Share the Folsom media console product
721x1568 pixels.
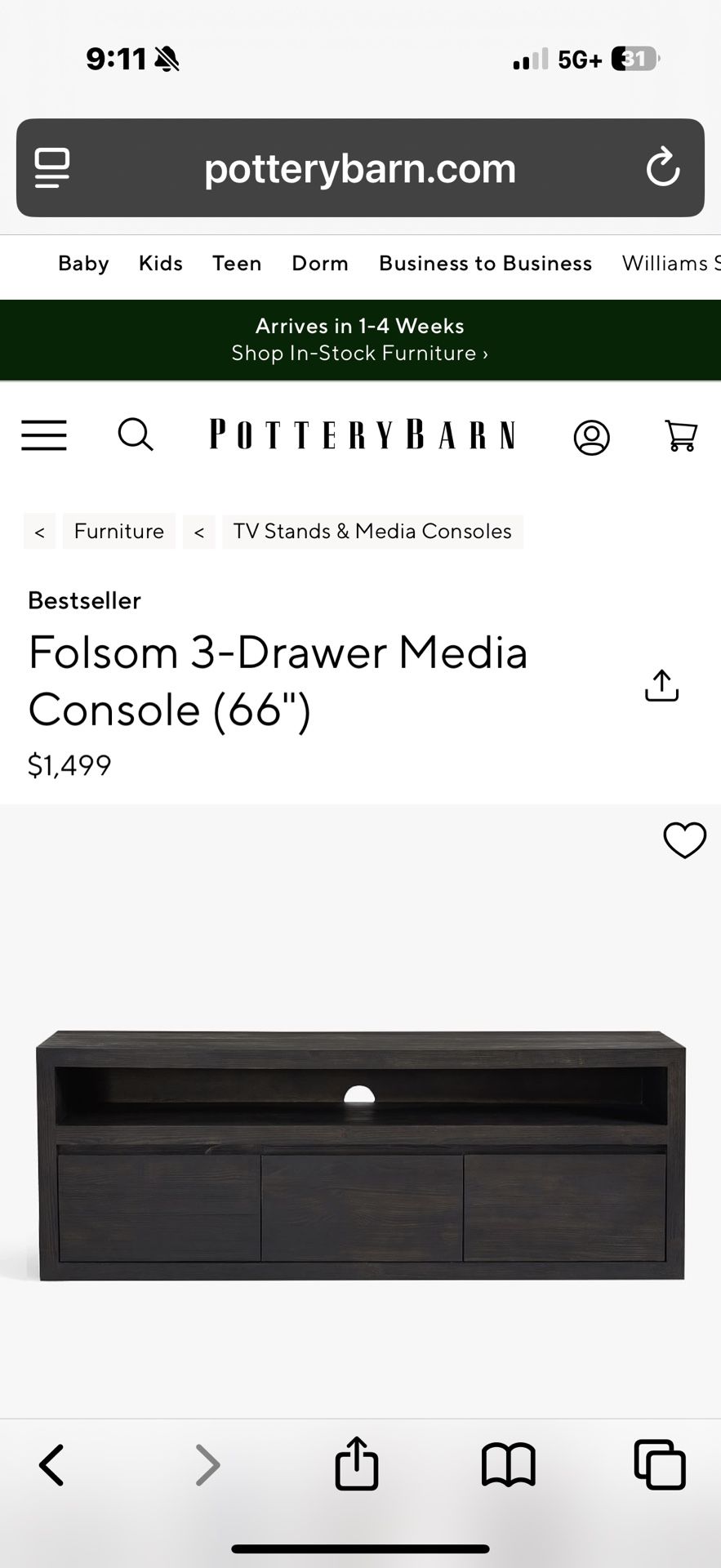pos(661,686)
